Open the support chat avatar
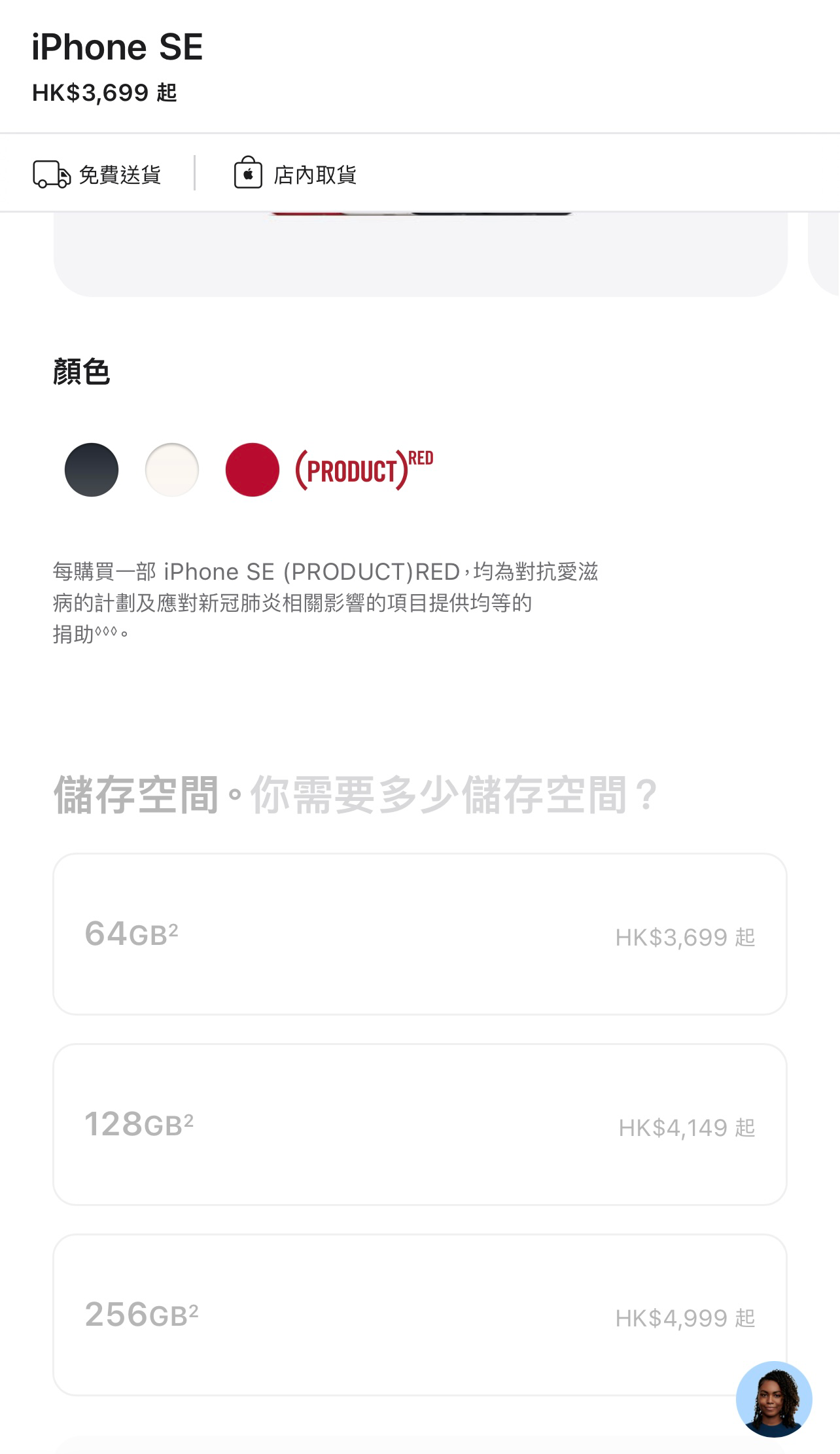The width and height of the screenshot is (840, 1454). pyautogui.click(x=773, y=1400)
